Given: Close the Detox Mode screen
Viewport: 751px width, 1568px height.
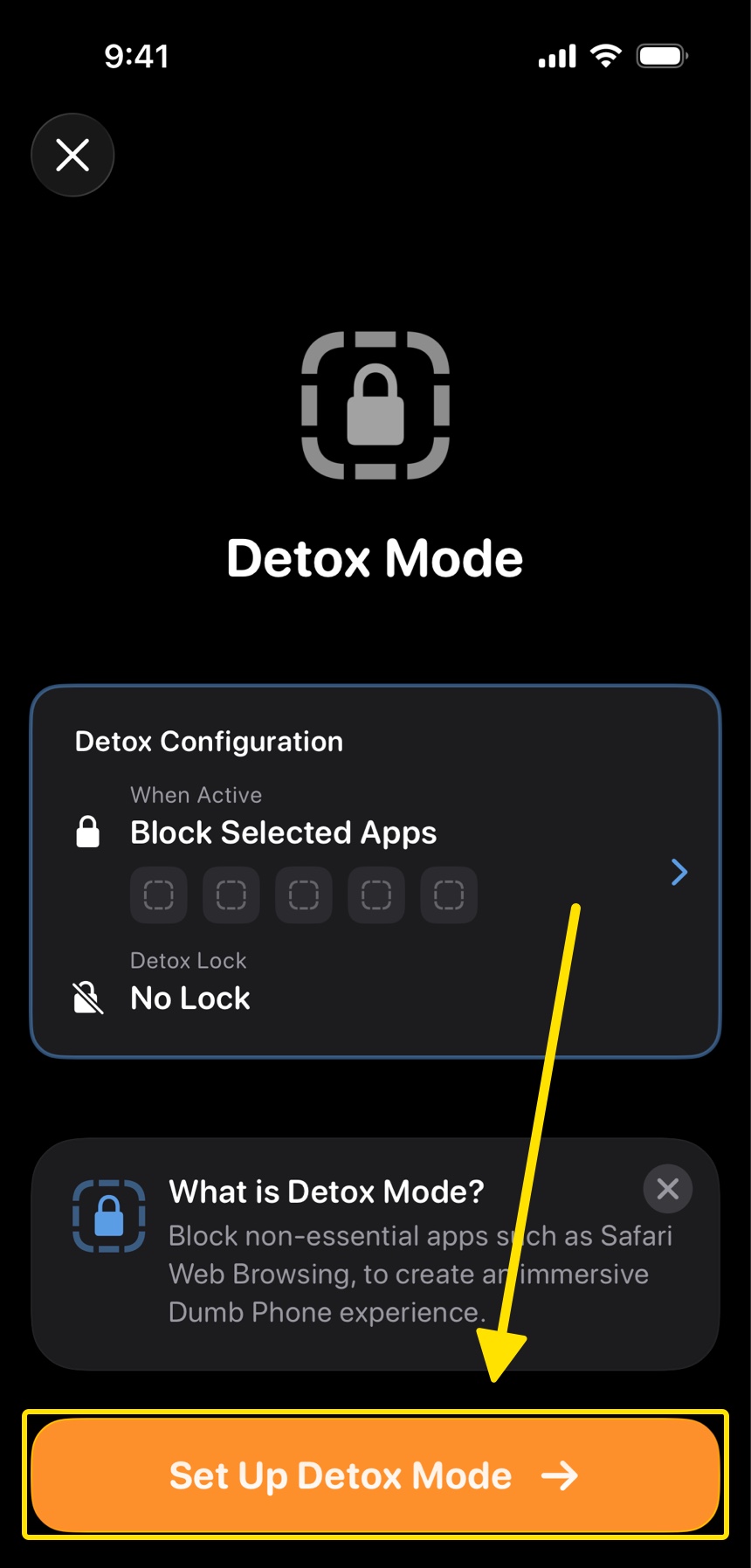Looking at the screenshot, I should (72, 155).
